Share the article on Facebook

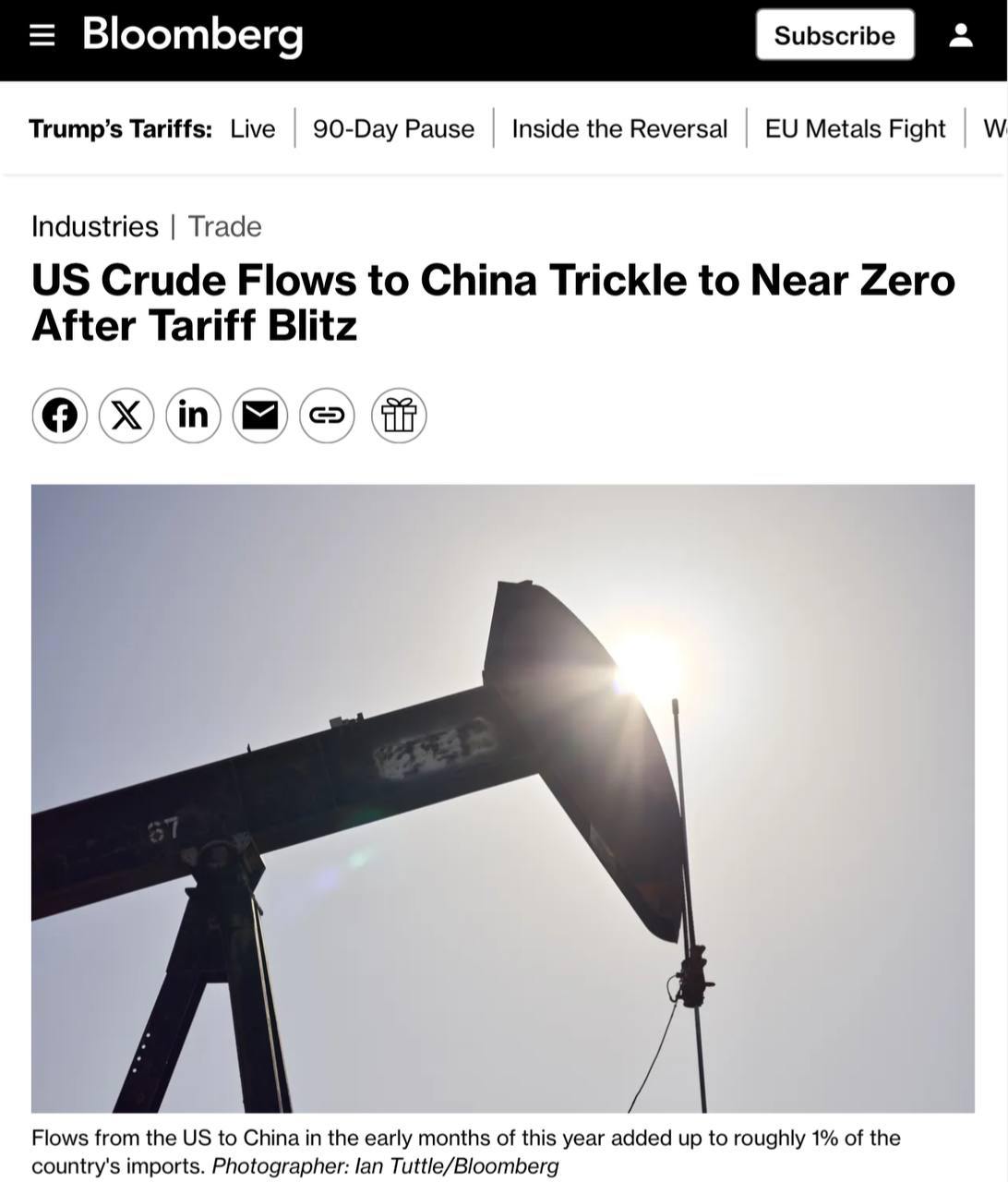coord(60,416)
